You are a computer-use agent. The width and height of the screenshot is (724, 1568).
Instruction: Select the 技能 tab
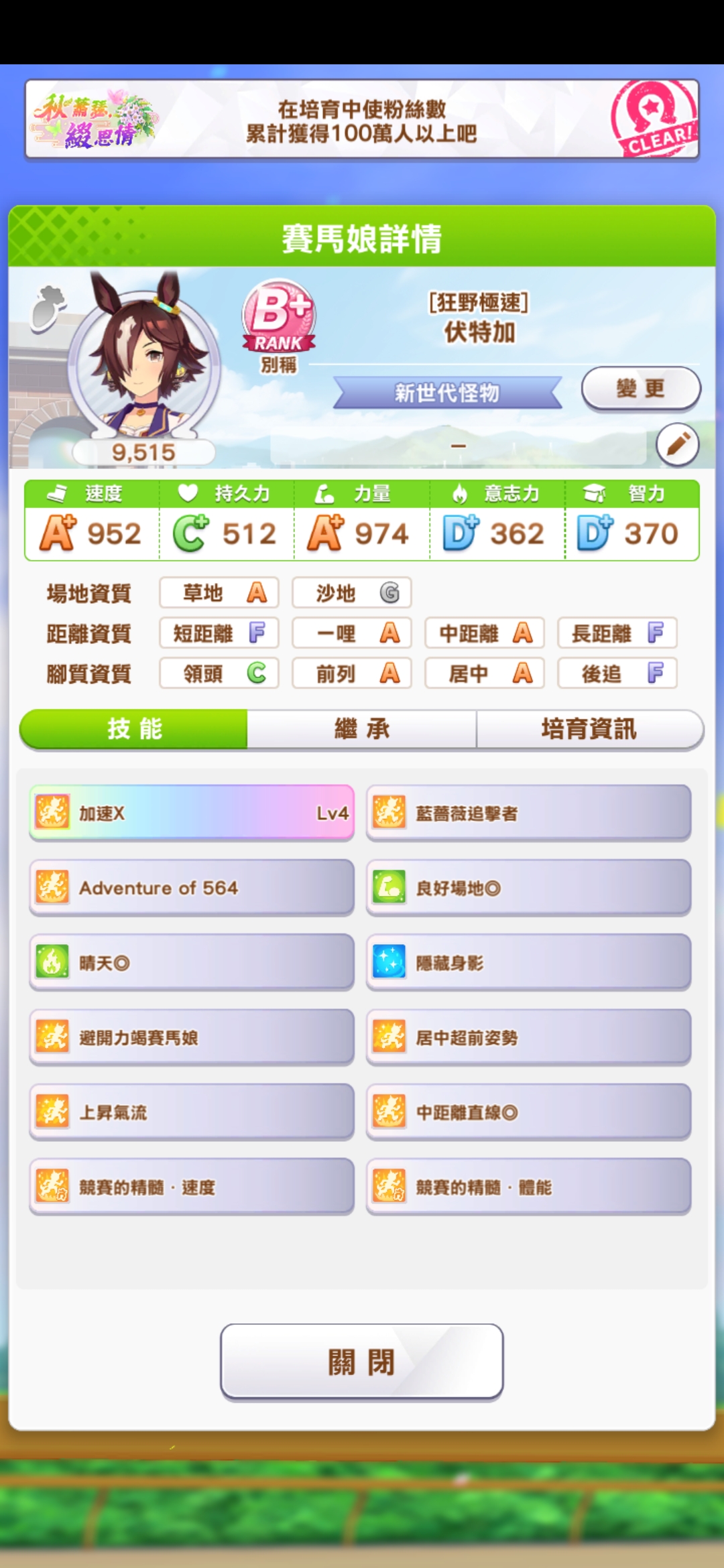click(134, 729)
